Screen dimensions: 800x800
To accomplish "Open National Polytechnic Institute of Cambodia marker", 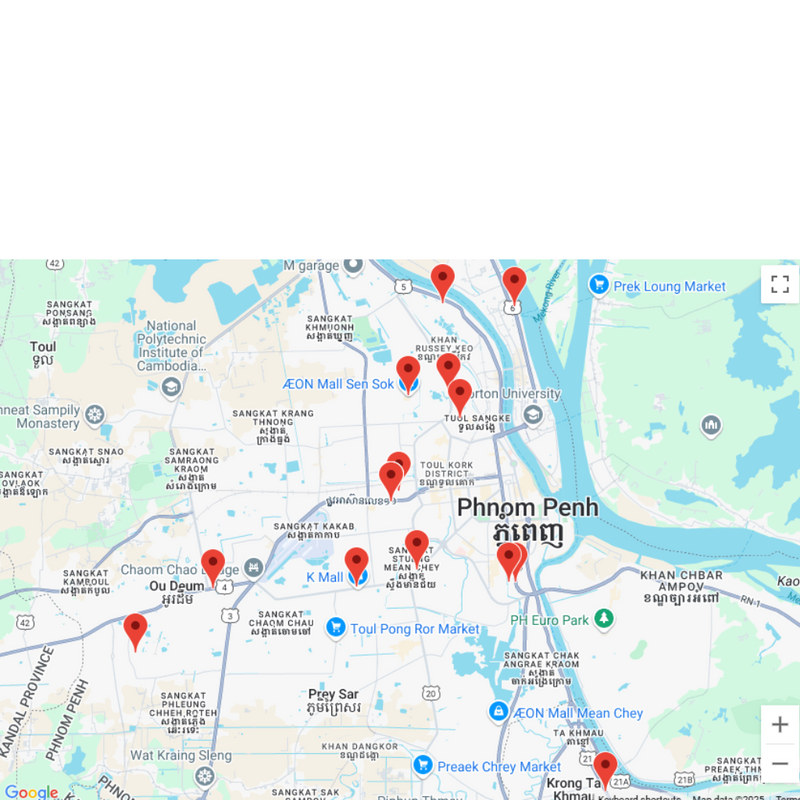I will pos(171,386).
